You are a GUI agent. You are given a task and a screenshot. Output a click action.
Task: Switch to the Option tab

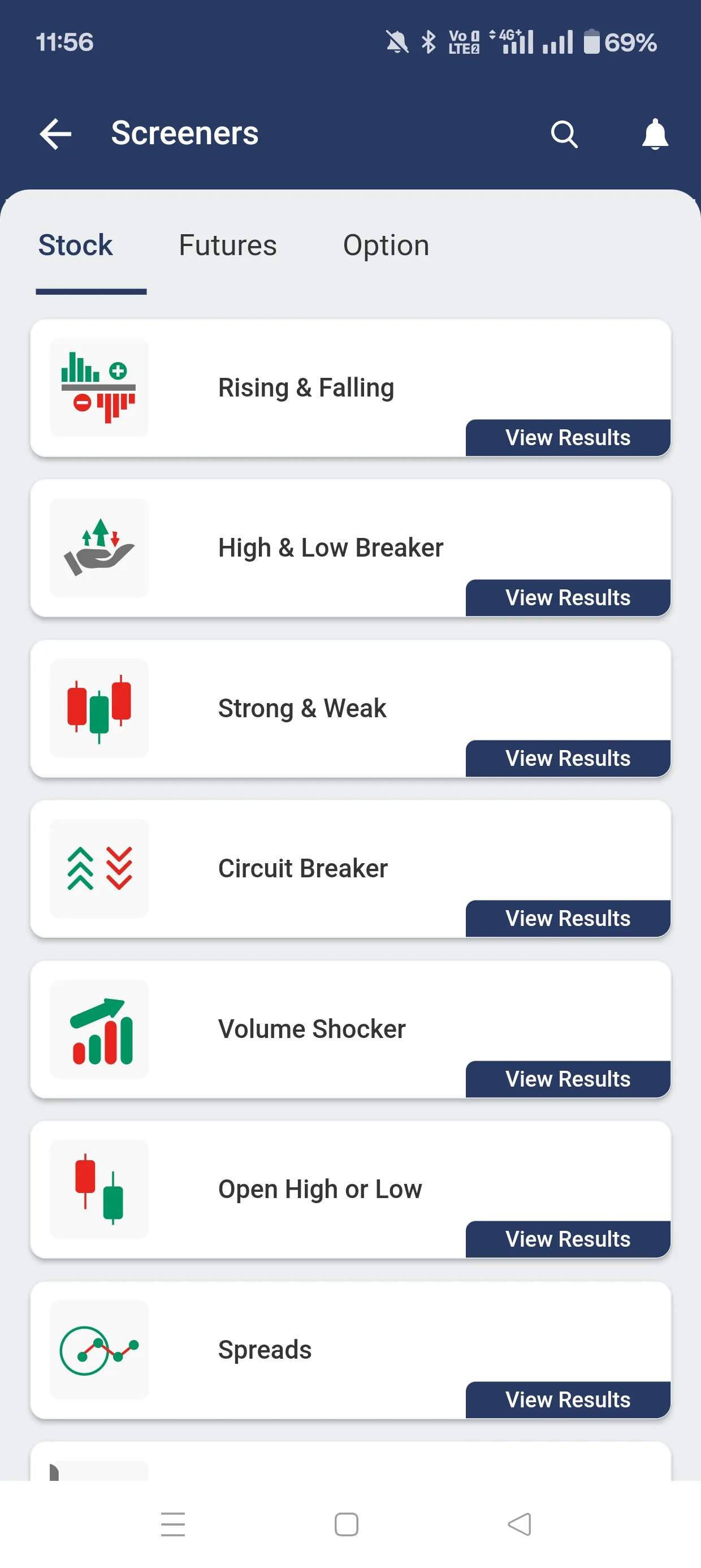tap(386, 245)
